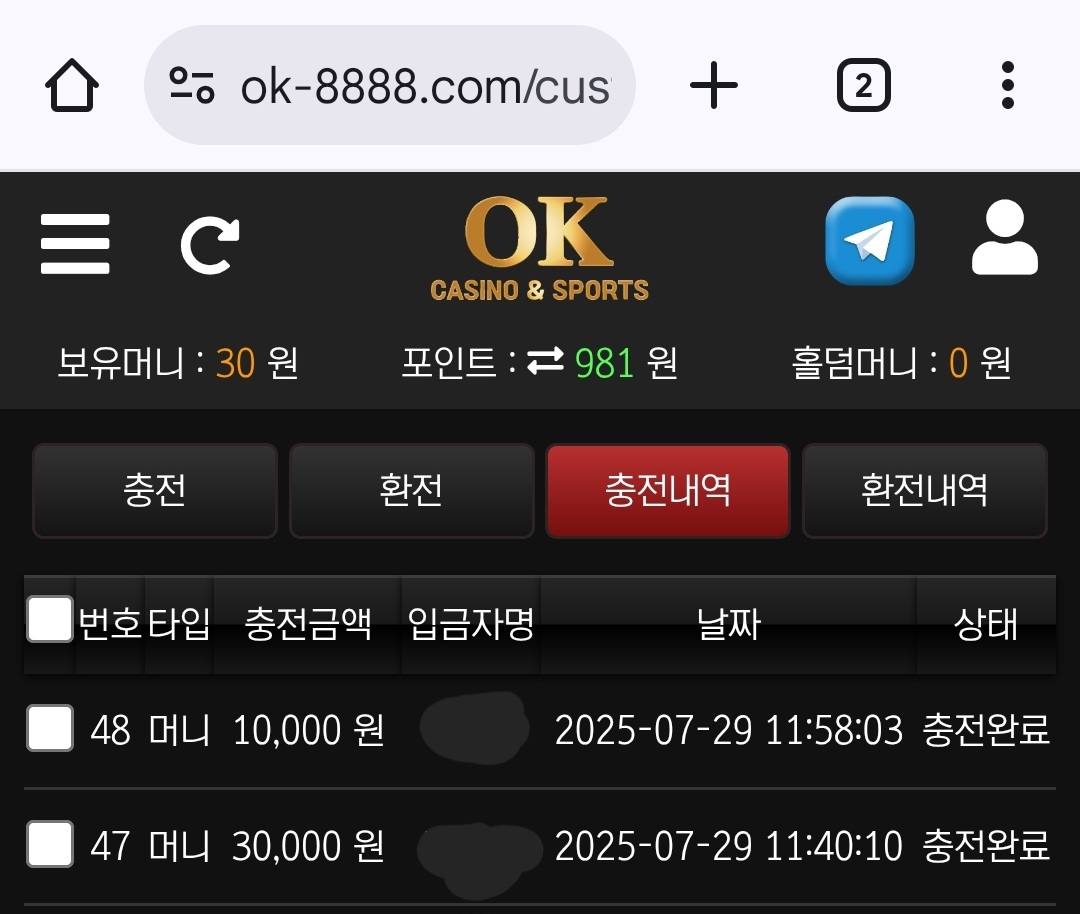
Task: Select the 충전내역 tab
Action: 667,491
